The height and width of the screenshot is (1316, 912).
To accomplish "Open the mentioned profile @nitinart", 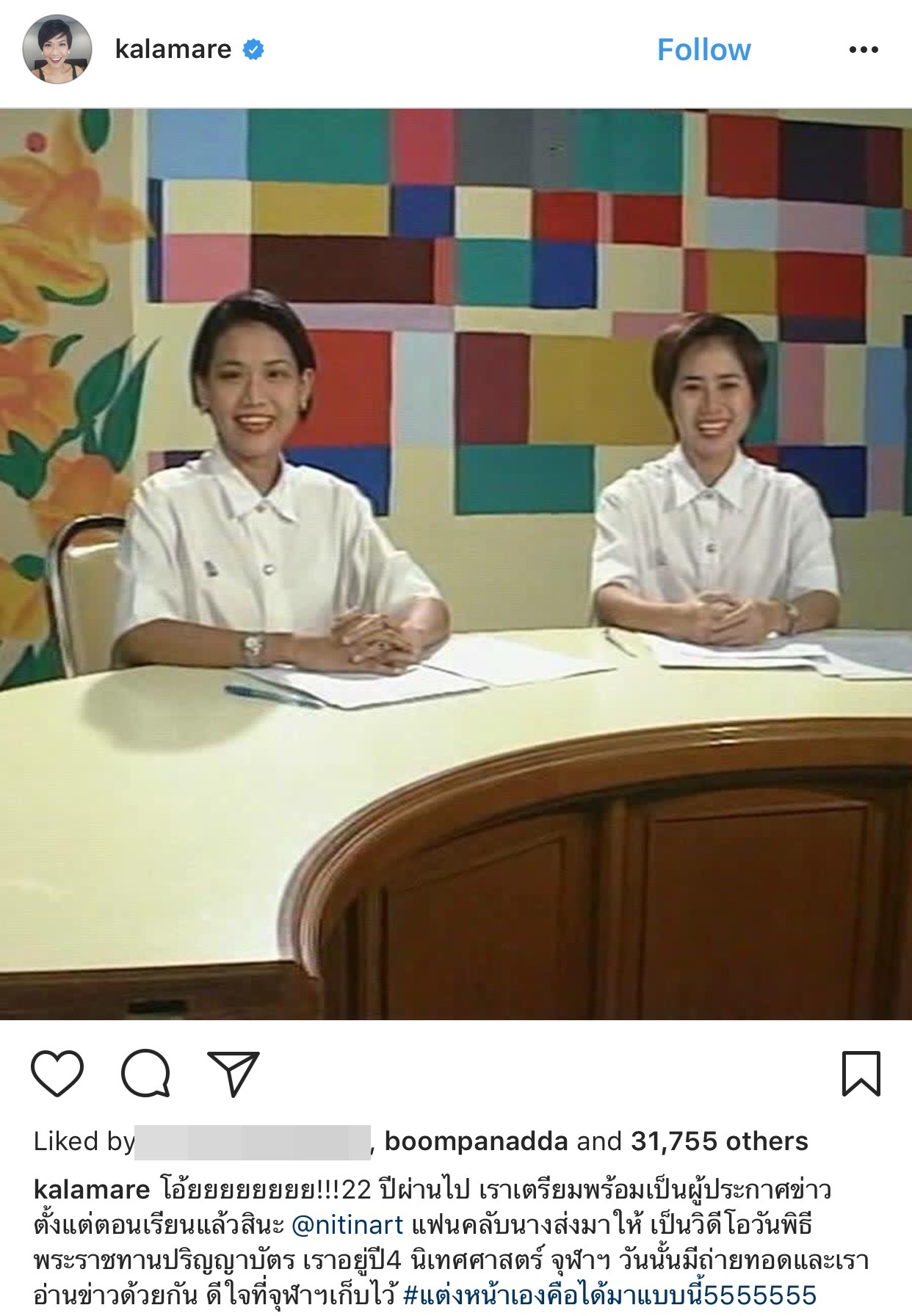I will click(x=347, y=1225).
